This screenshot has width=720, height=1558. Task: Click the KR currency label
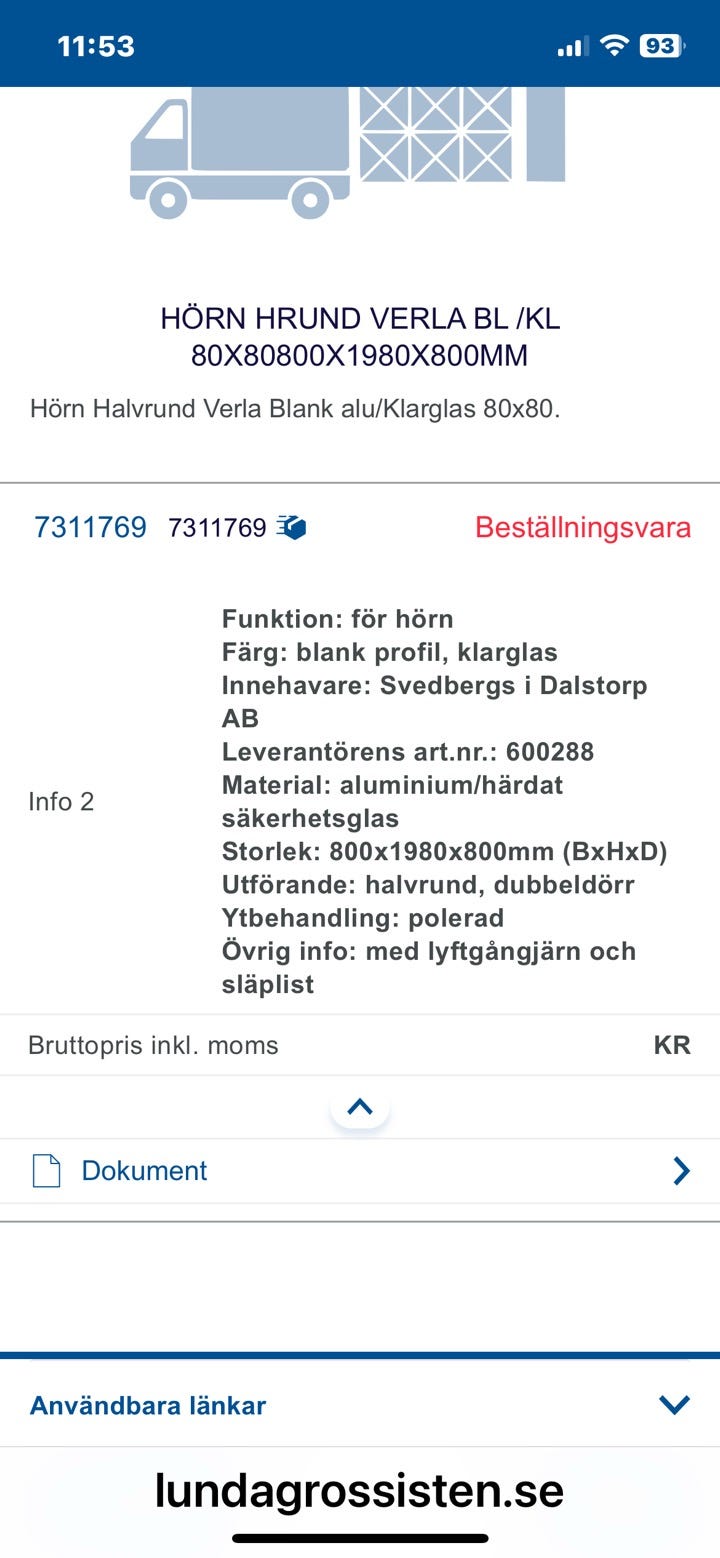pyautogui.click(x=672, y=1044)
